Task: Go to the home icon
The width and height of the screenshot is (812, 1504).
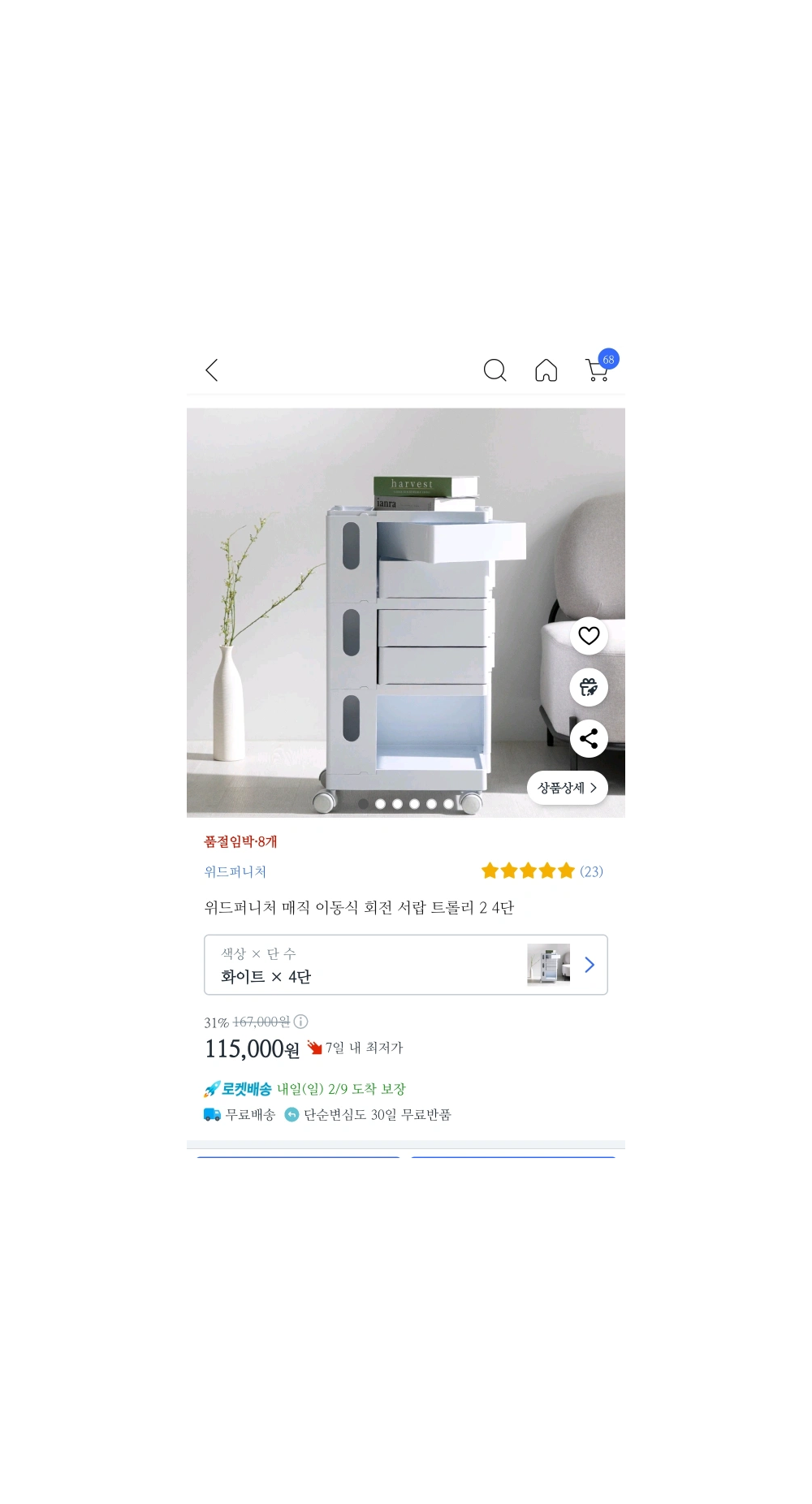Action: 546,371
